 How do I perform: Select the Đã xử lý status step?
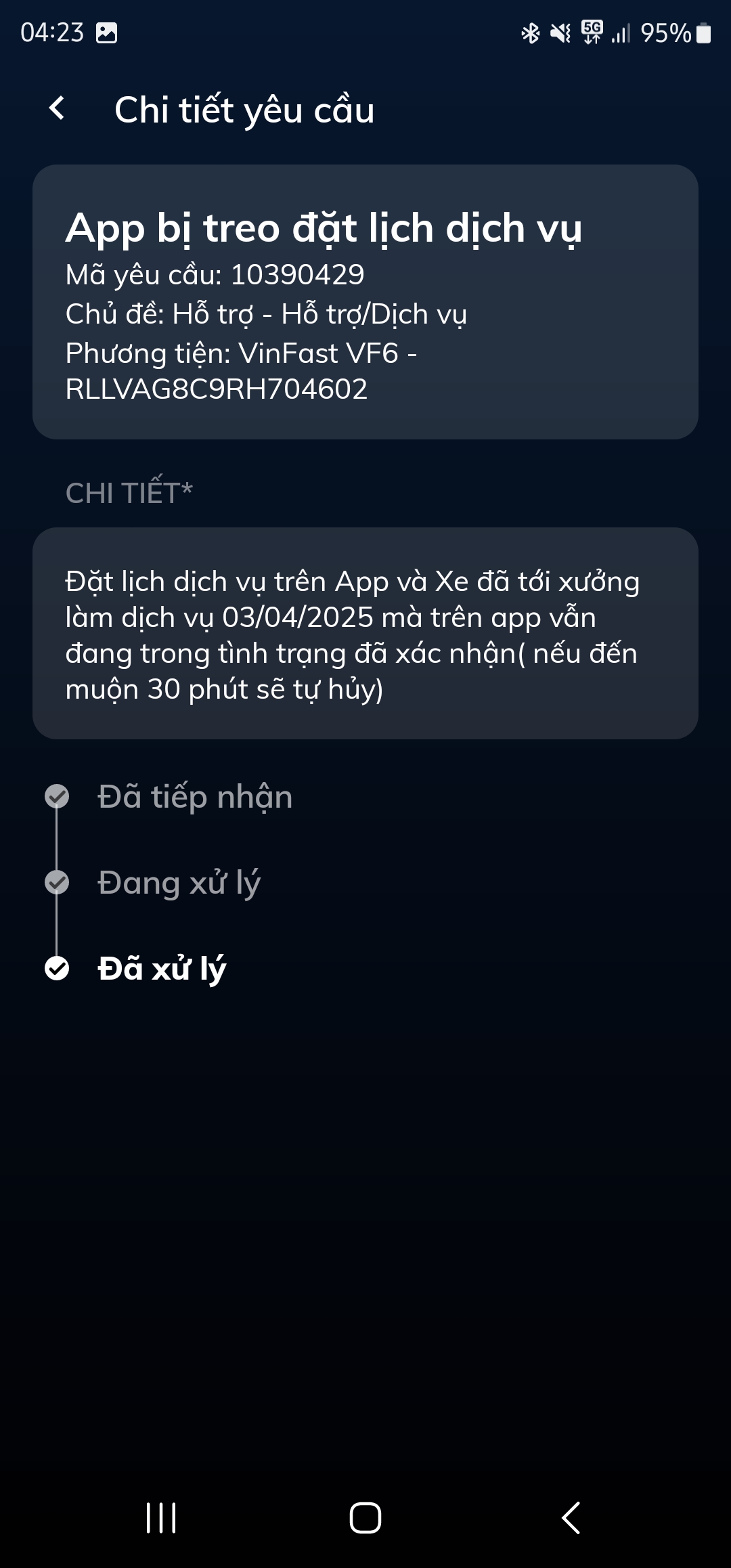(162, 970)
